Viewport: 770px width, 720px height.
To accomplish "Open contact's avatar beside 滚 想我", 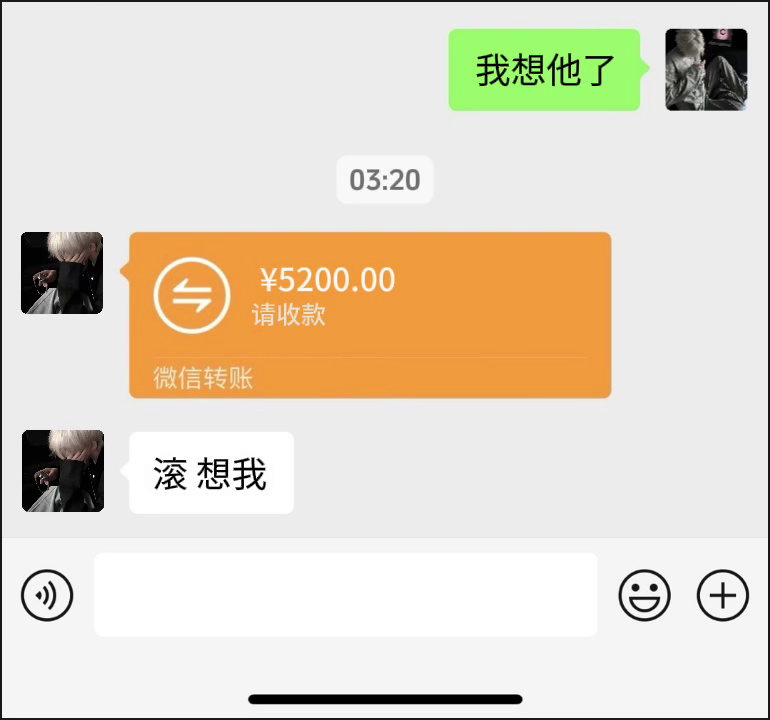I will click(x=62, y=471).
